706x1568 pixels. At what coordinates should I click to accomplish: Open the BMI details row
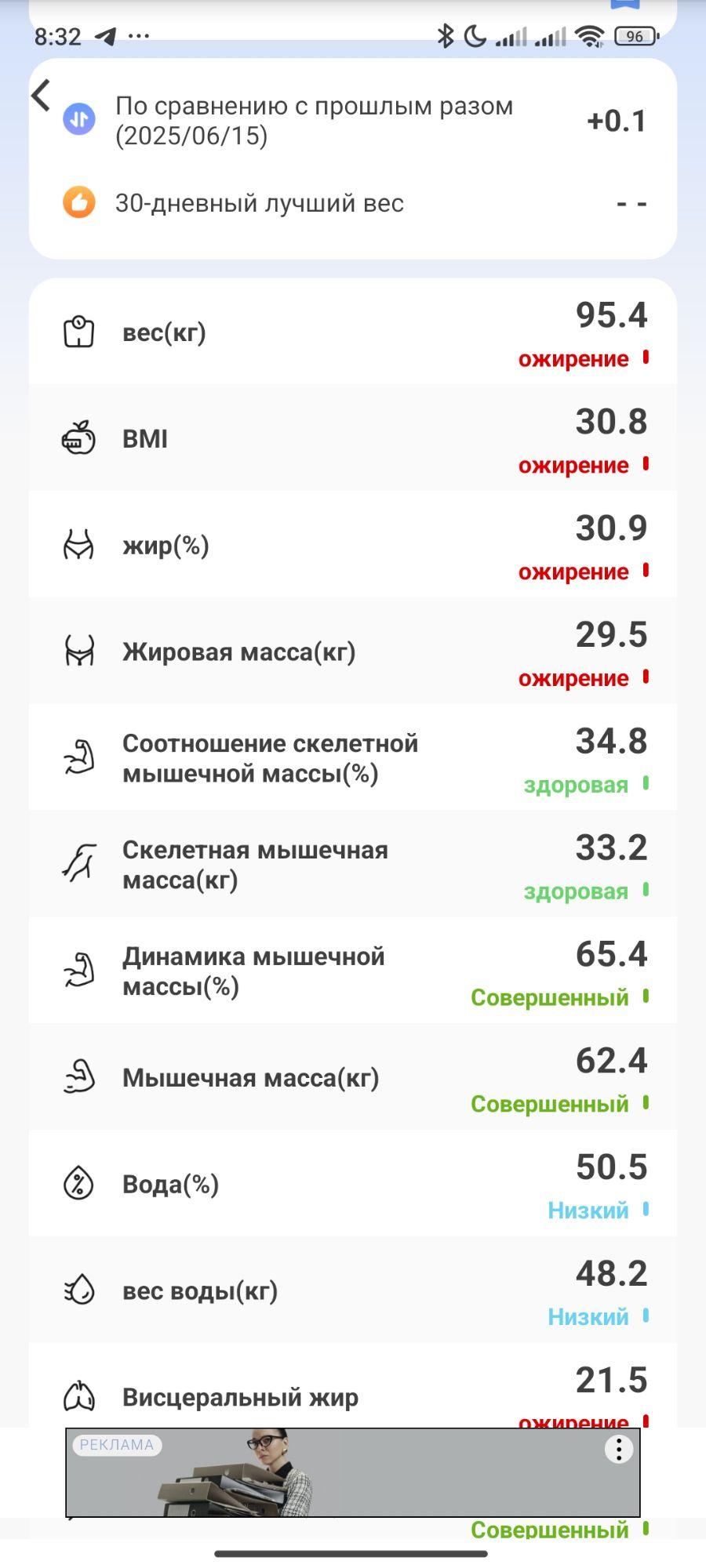tap(353, 437)
